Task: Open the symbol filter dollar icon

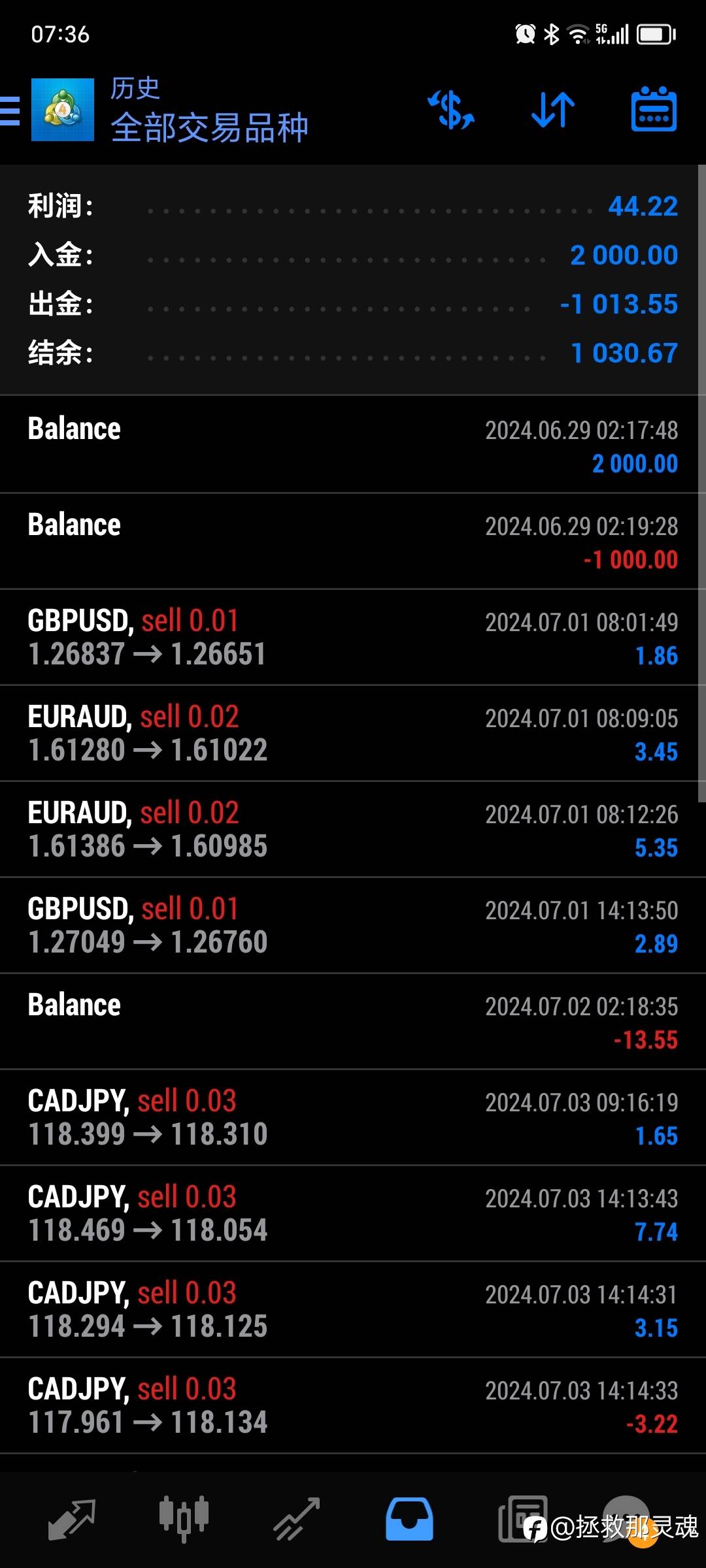Action: [x=451, y=110]
